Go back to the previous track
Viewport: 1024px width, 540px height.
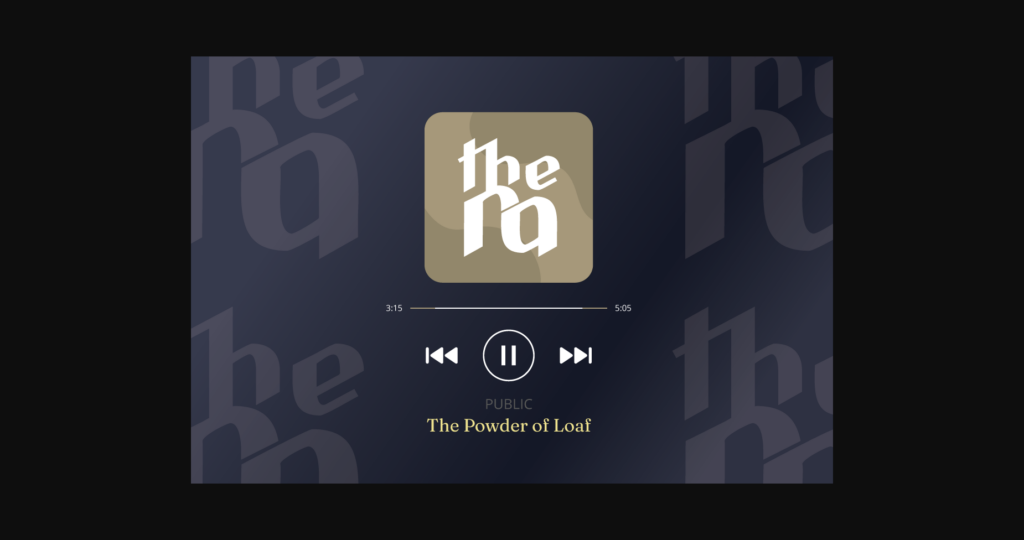point(441,355)
